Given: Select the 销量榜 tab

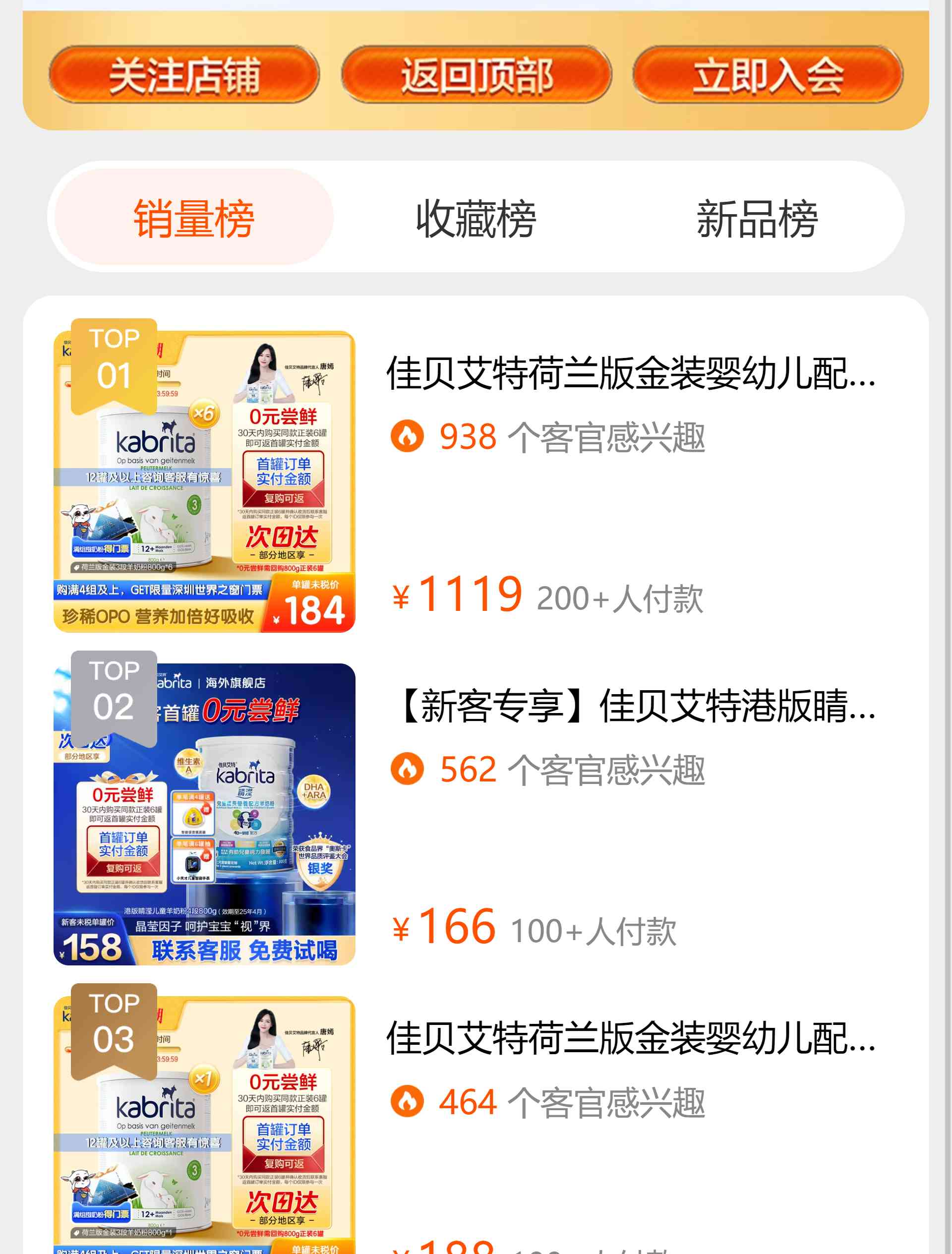Looking at the screenshot, I should pyautogui.click(x=194, y=218).
